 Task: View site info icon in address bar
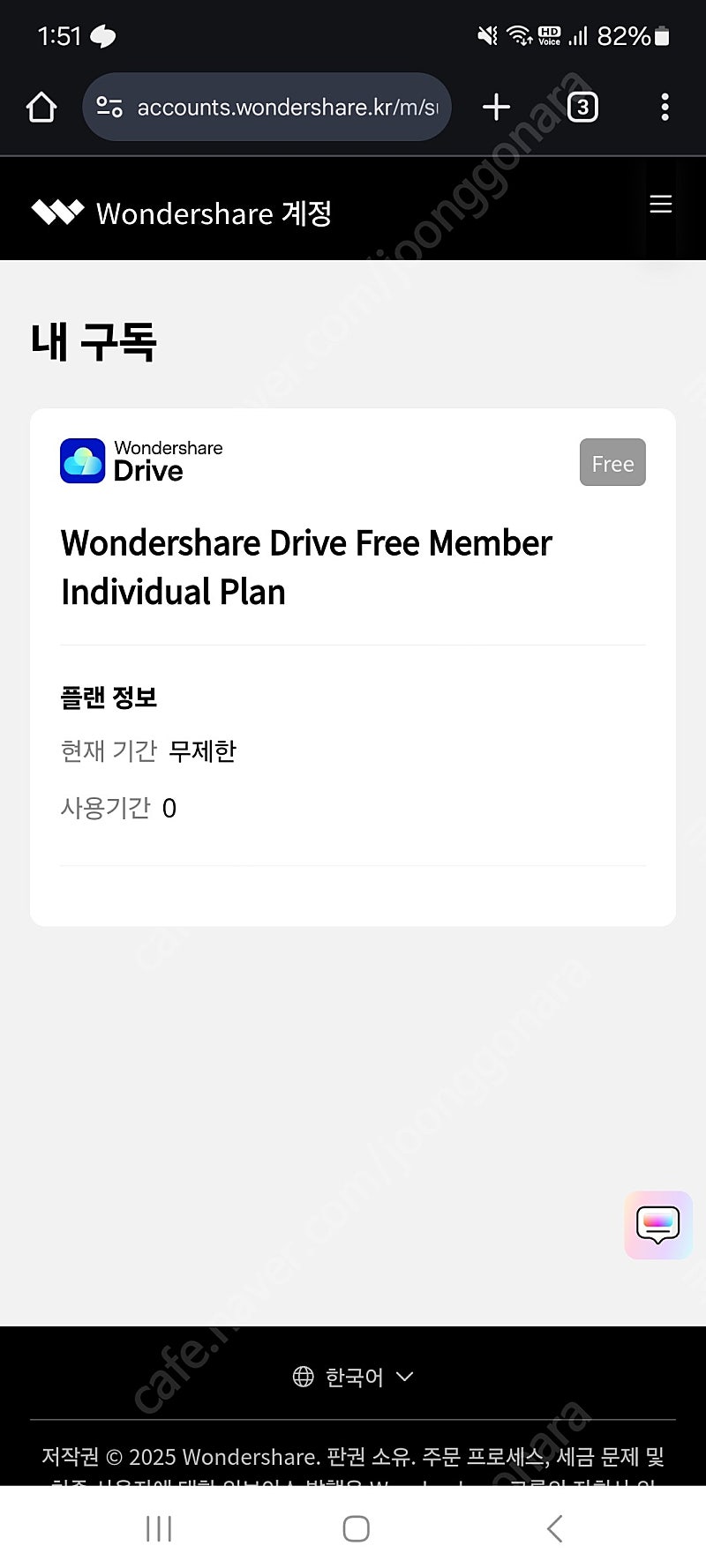click(109, 108)
